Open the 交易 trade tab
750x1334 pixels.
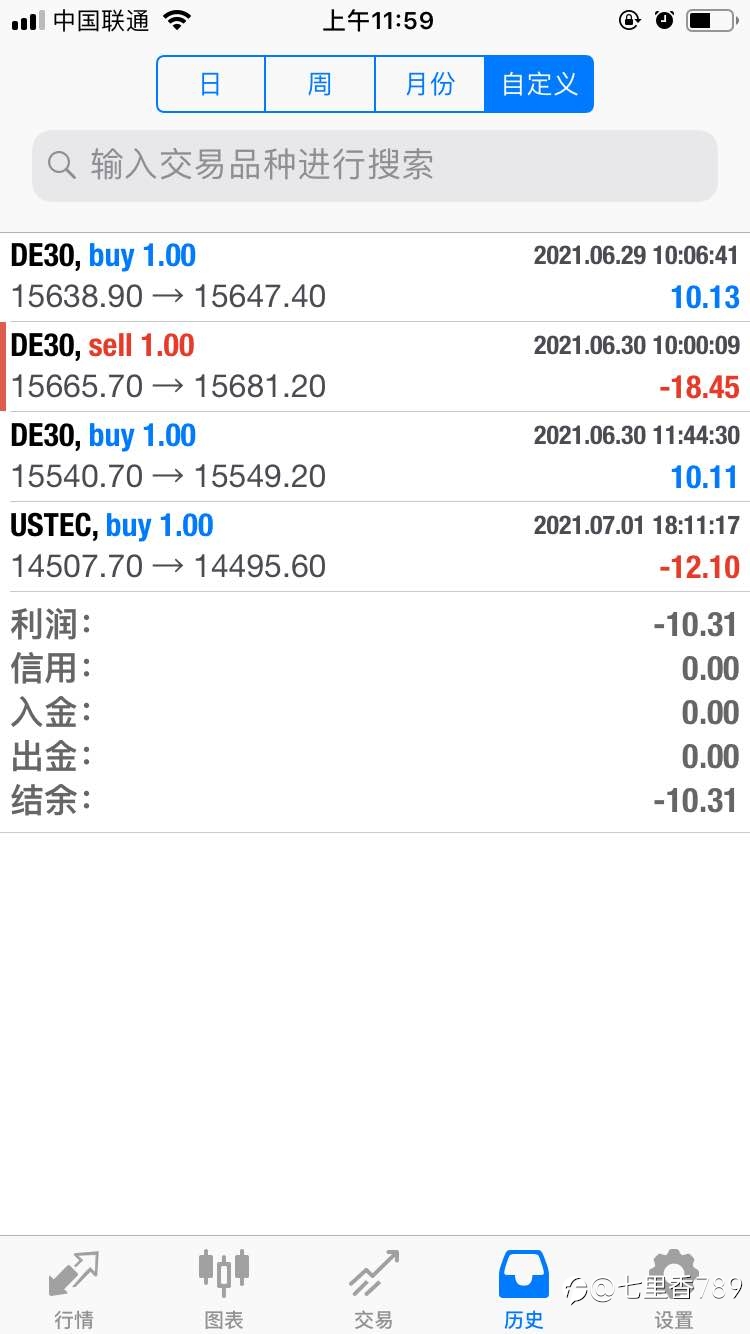(374, 1288)
